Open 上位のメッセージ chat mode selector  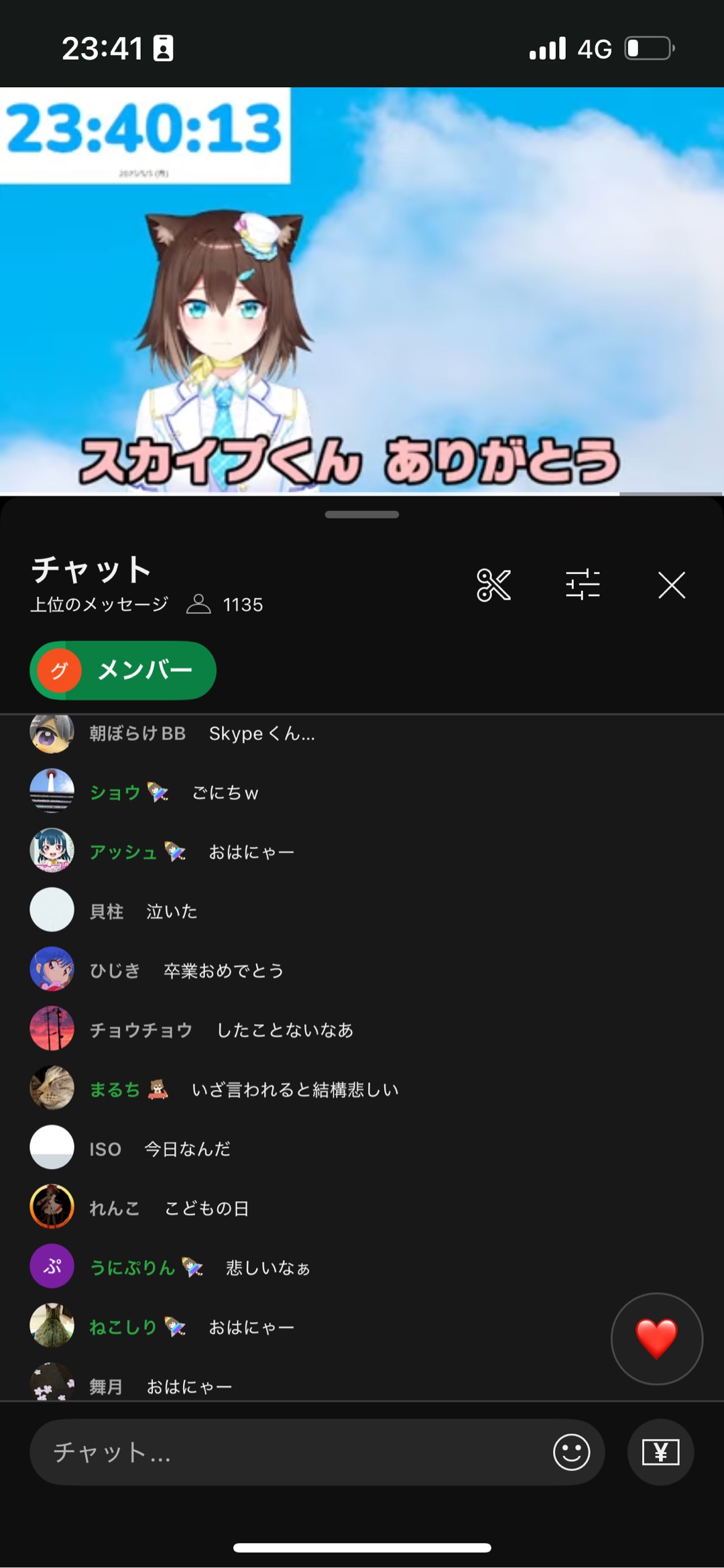pos(99,604)
